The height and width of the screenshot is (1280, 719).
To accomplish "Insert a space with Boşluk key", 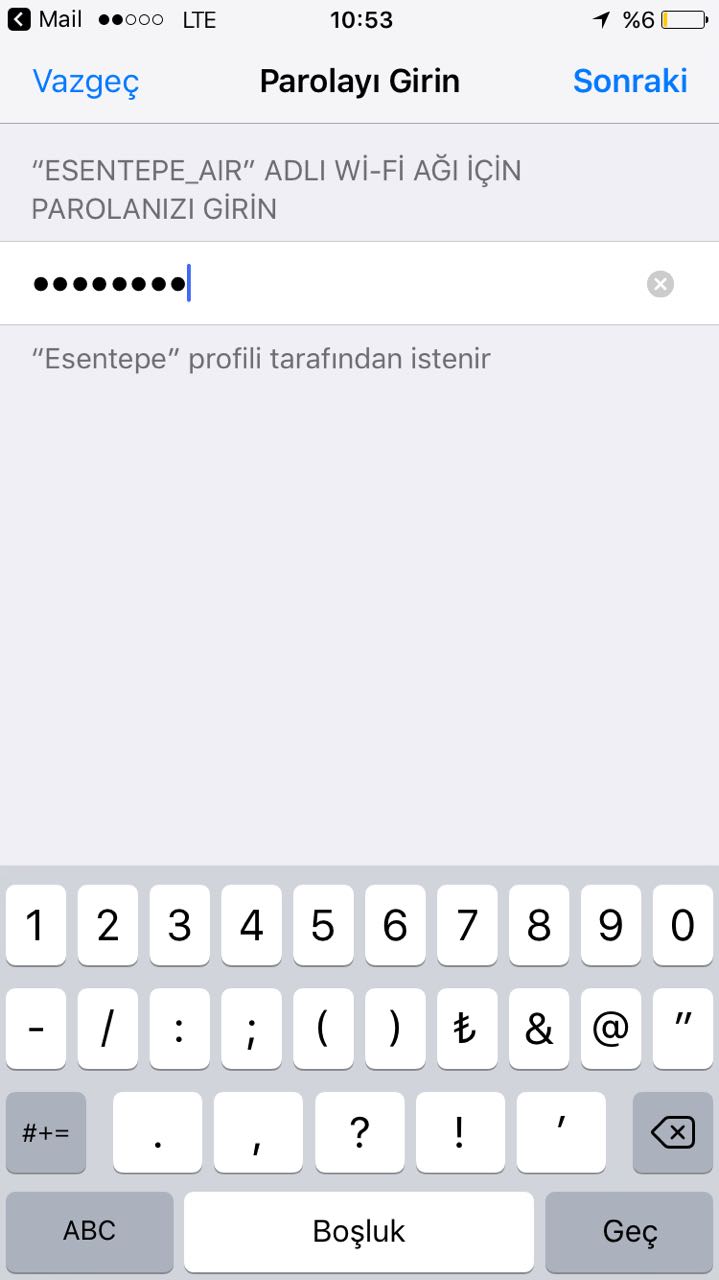I will click(359, 1231).
